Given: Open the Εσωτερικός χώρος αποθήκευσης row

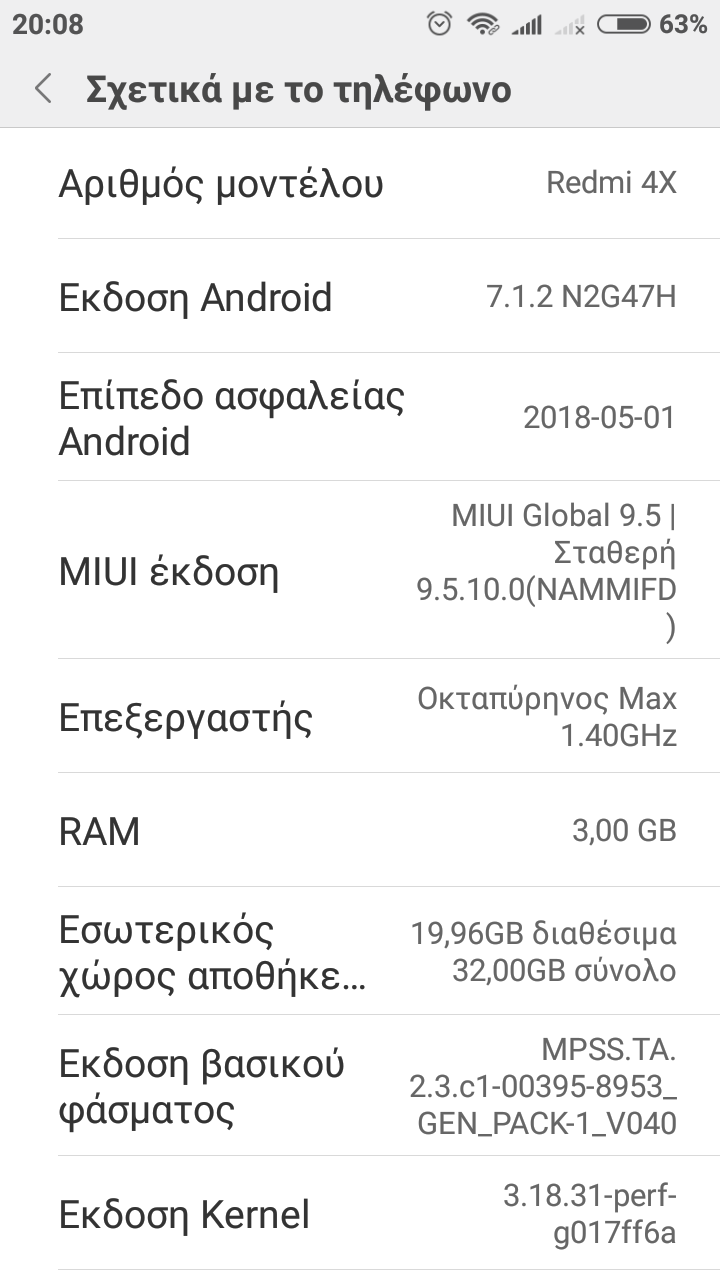Looking at the screenshot, I should (x=360, y=951).
